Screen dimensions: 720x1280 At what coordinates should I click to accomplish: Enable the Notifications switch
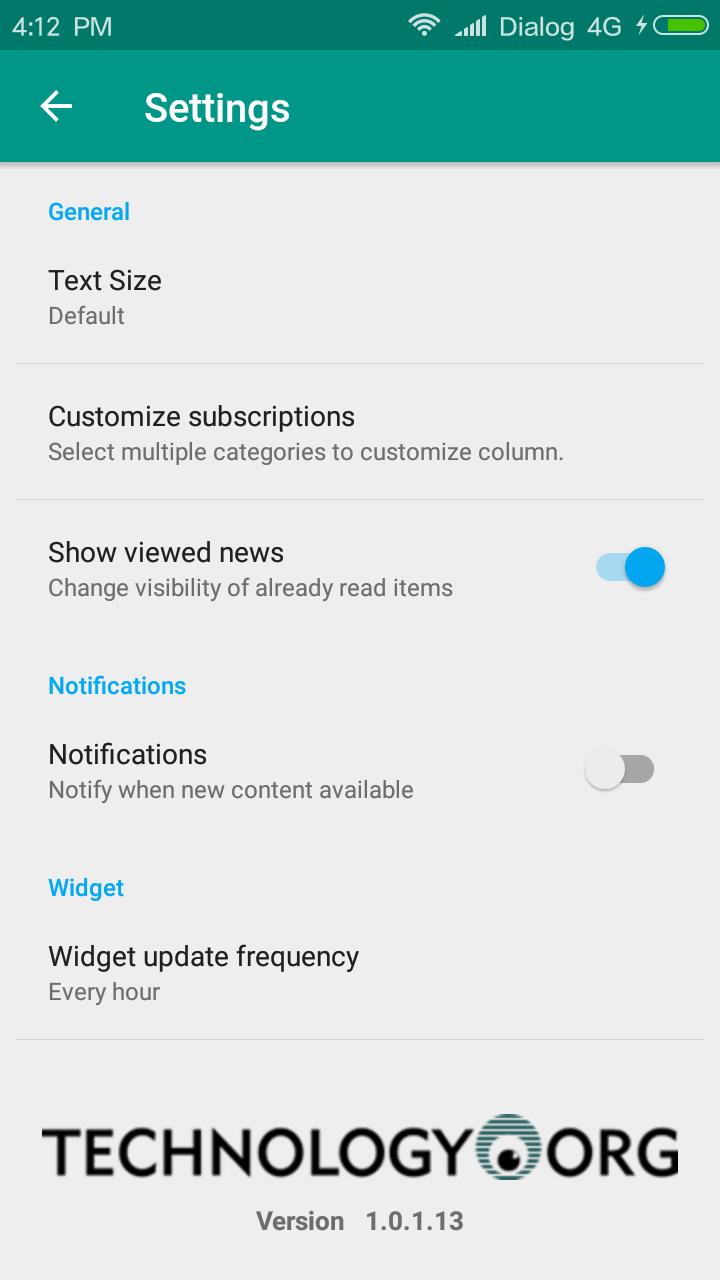[620, 770]
